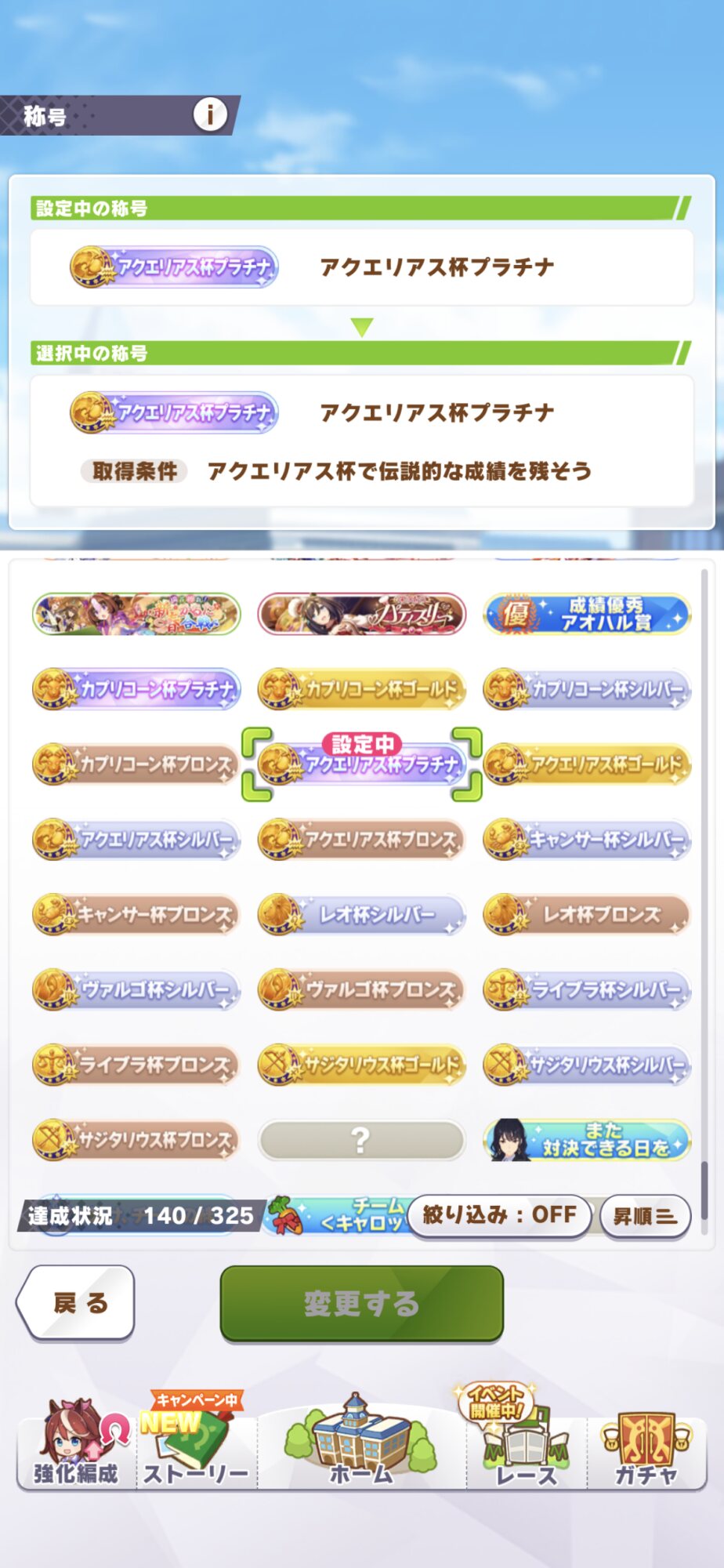Toggle the 昇順 sort order
The width and height of the screenshot is (724, 1568).
[x=645, y=1217]
